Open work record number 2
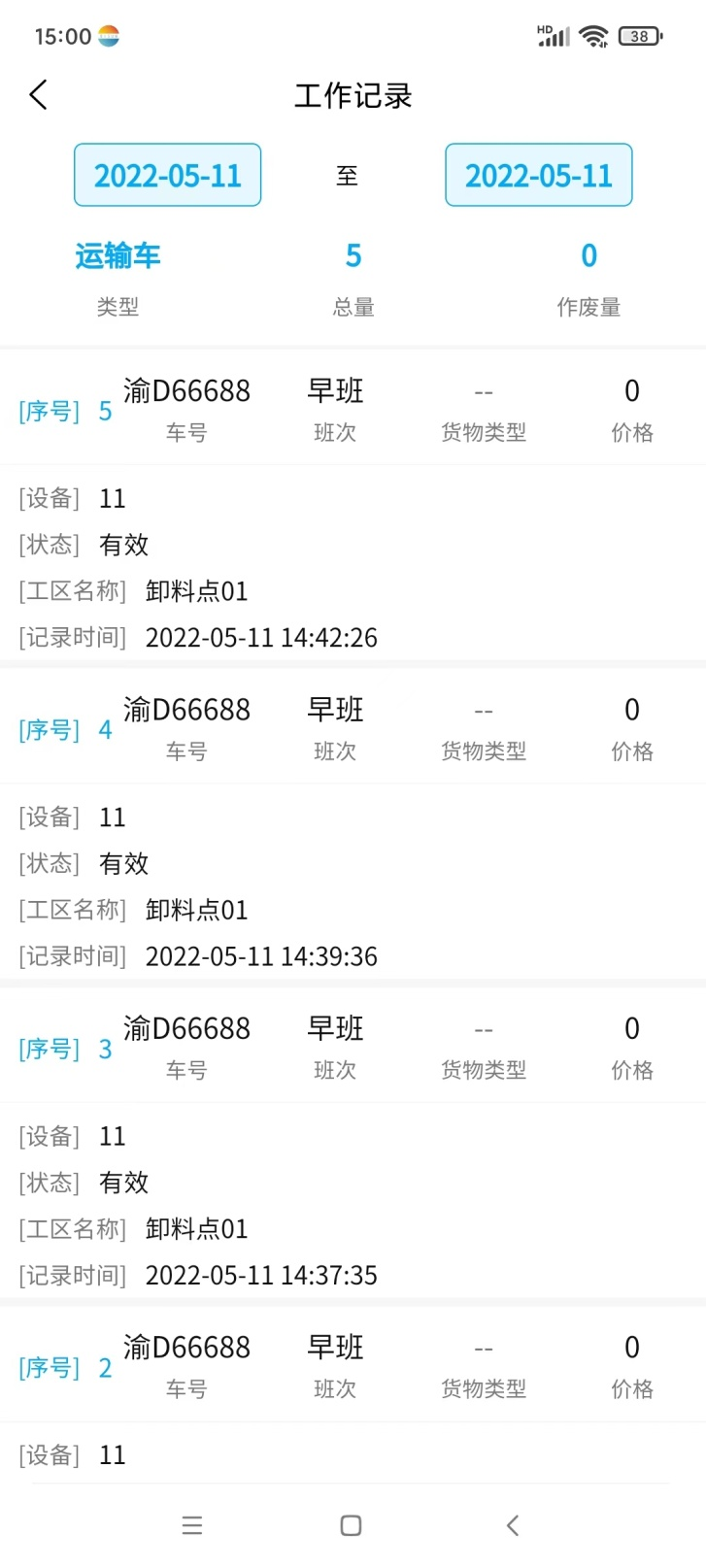706x1568 pixels. click(353, 1395)
